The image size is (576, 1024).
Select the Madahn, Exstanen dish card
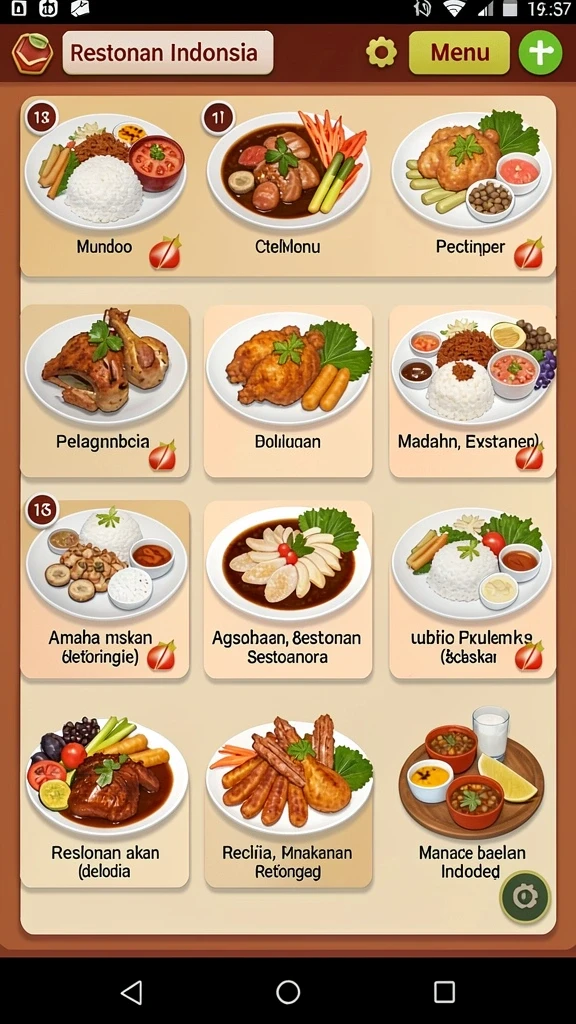(x=472, y=391)
